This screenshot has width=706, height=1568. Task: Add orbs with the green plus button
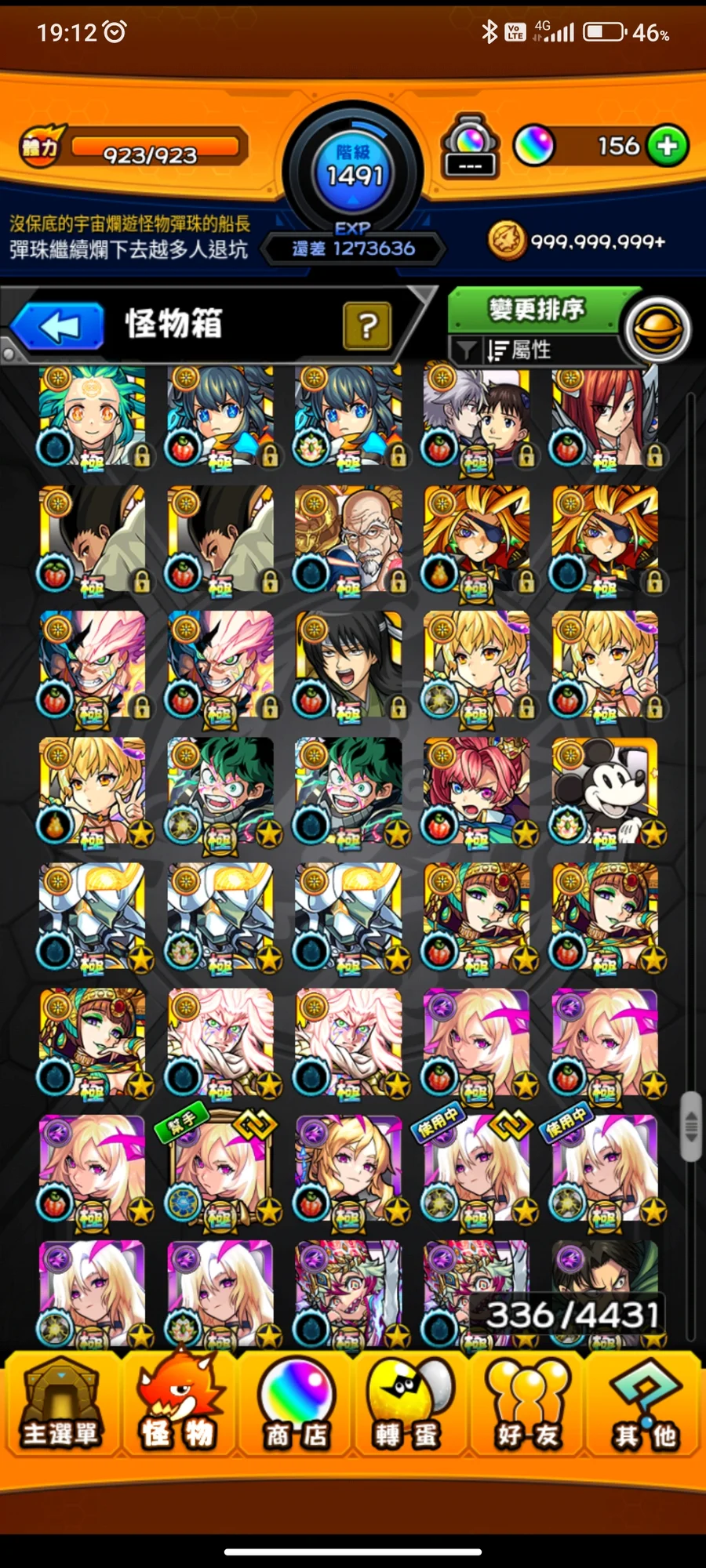point(668,146)
